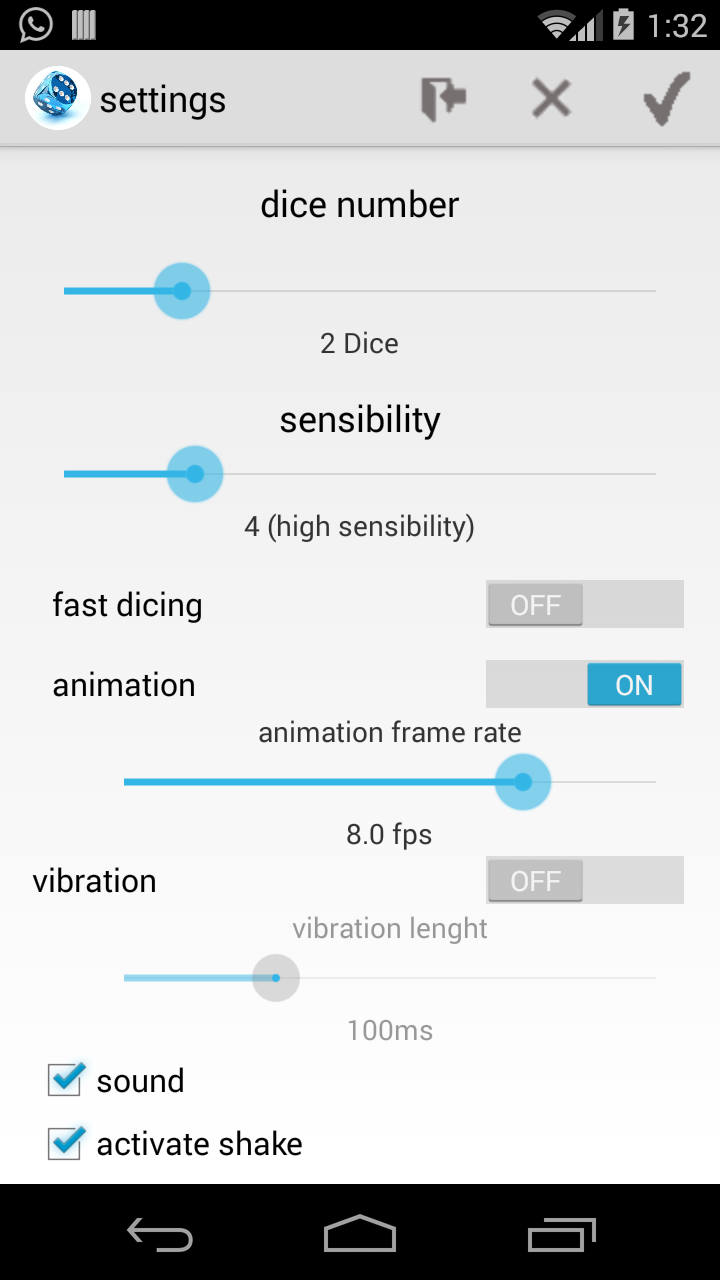Enable the vibration switch
720x1280 pixels.
point(584,881)
